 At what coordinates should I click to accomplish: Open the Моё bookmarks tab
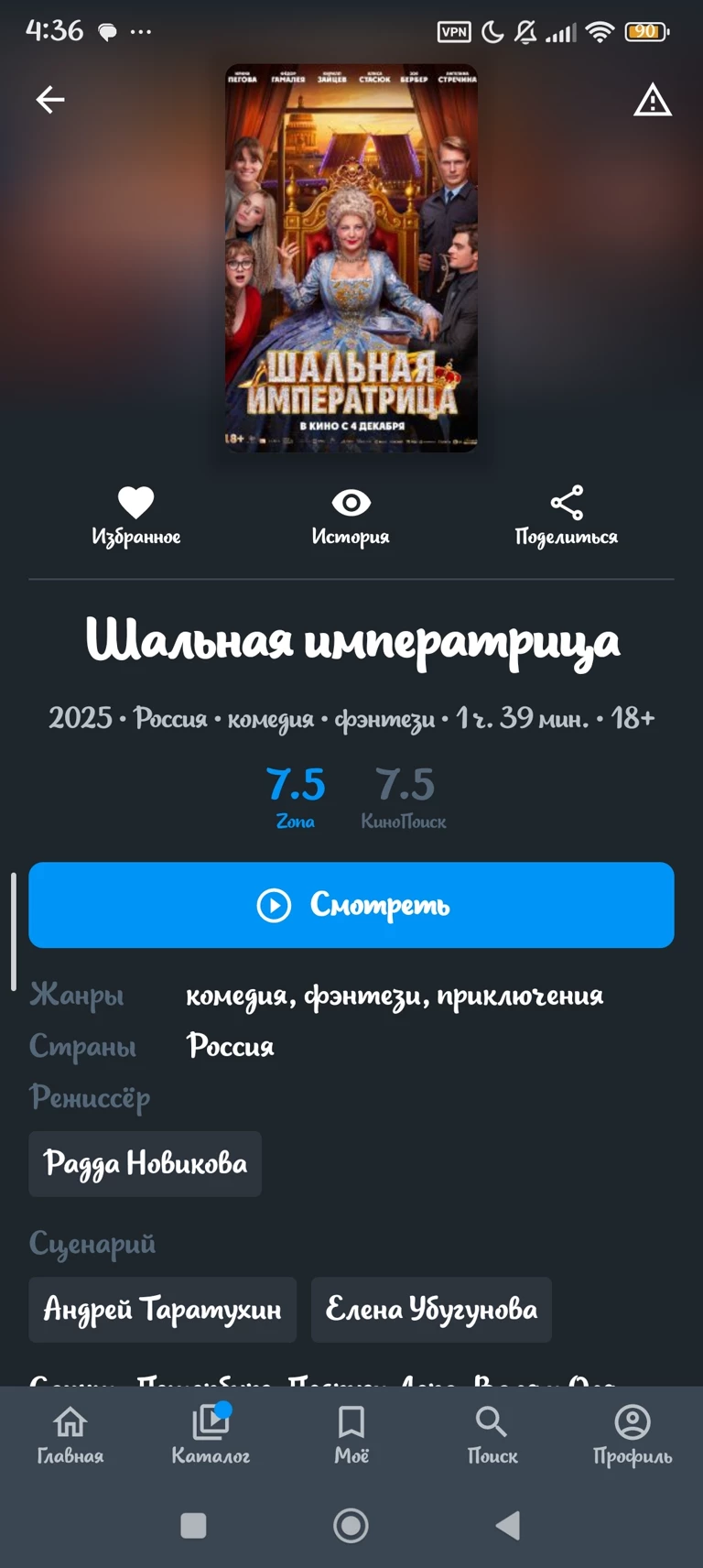point(351,1435)
